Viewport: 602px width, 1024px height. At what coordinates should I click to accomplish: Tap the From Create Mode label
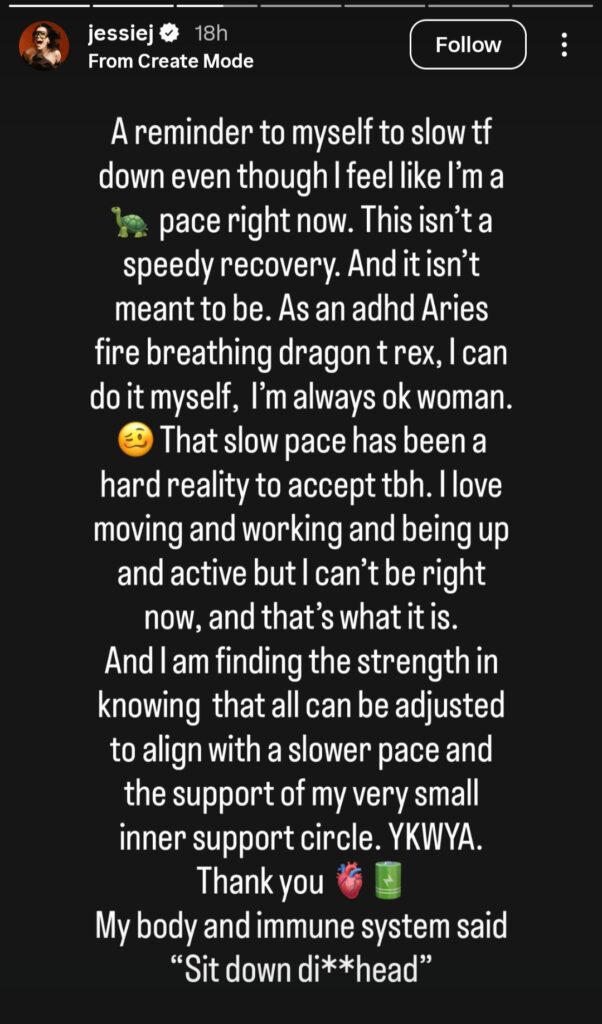[x=170, y=61]
